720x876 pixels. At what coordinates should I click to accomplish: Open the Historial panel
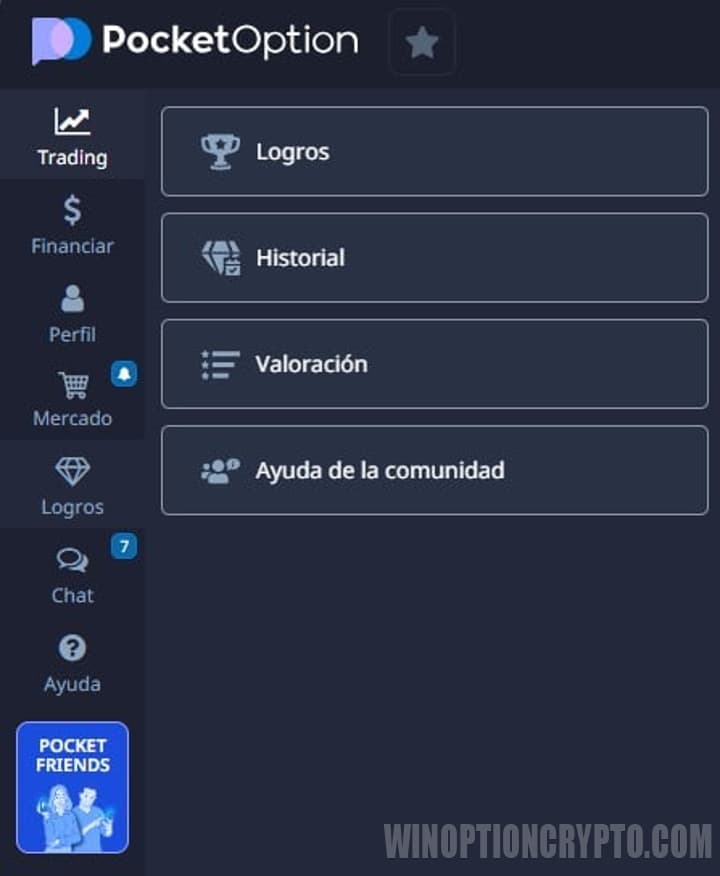433,258
